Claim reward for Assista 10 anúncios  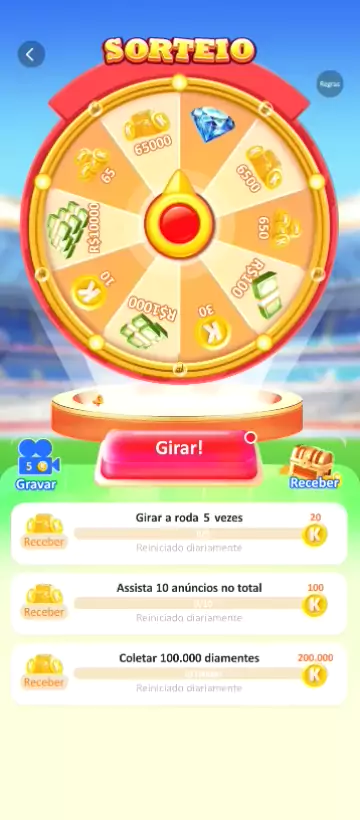[x=44, y=602]
